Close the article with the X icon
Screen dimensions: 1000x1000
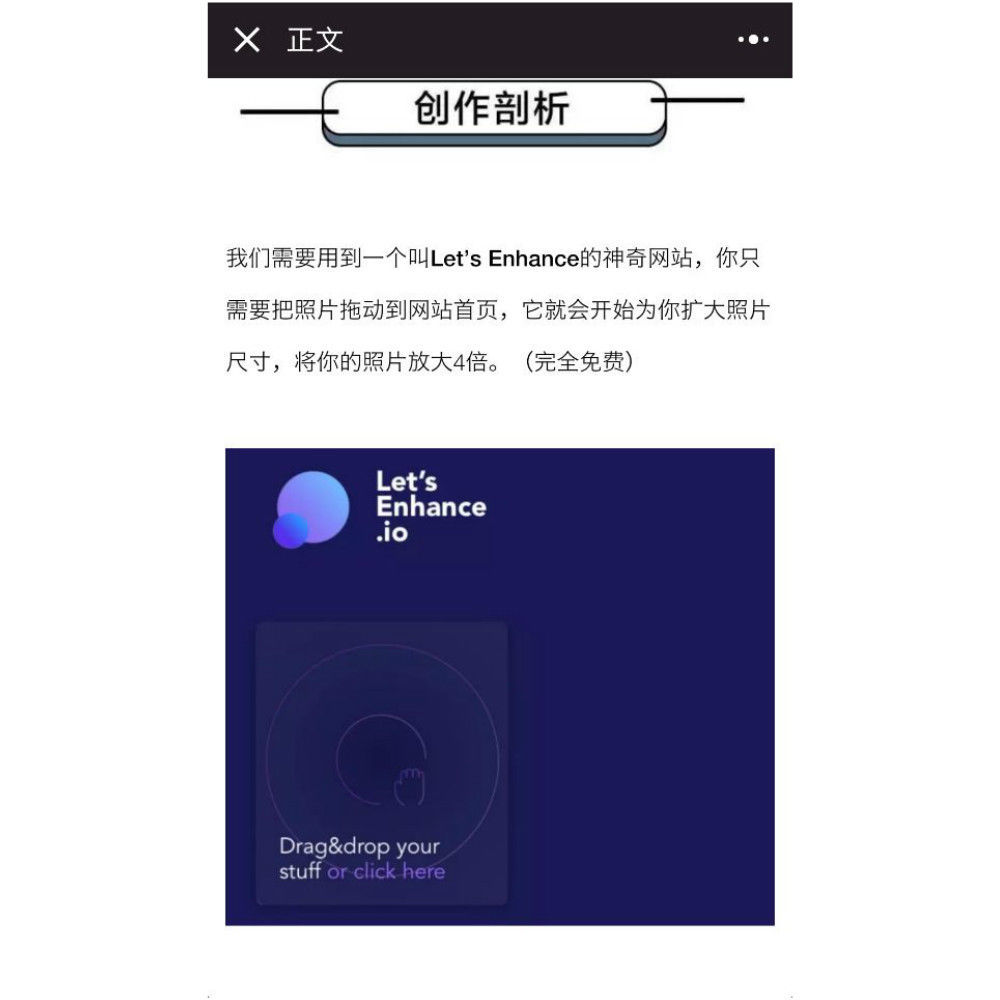click(246, 40)
